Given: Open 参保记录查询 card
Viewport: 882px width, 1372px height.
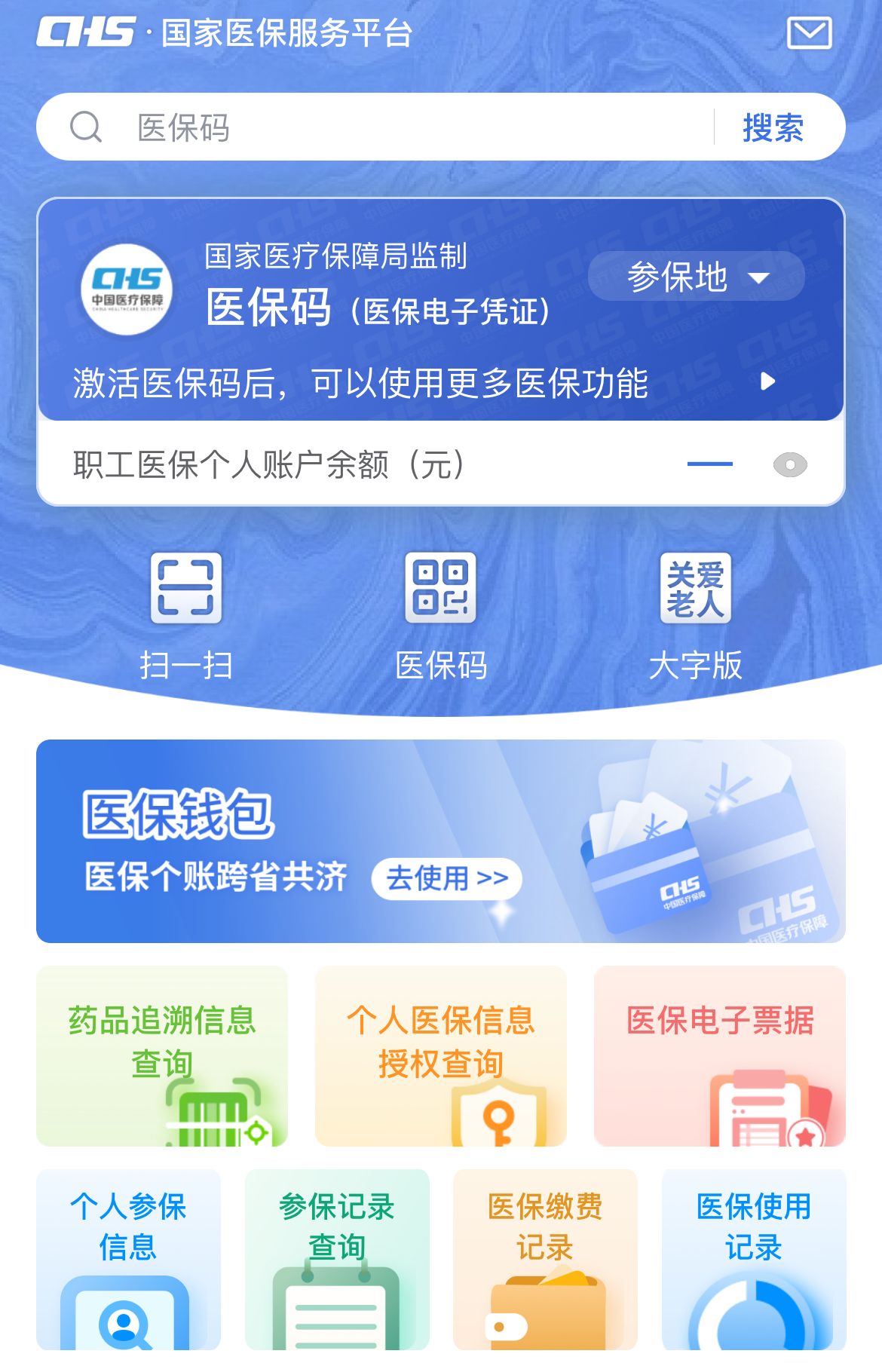Looking at the screenshot, I should (337, 1259).
